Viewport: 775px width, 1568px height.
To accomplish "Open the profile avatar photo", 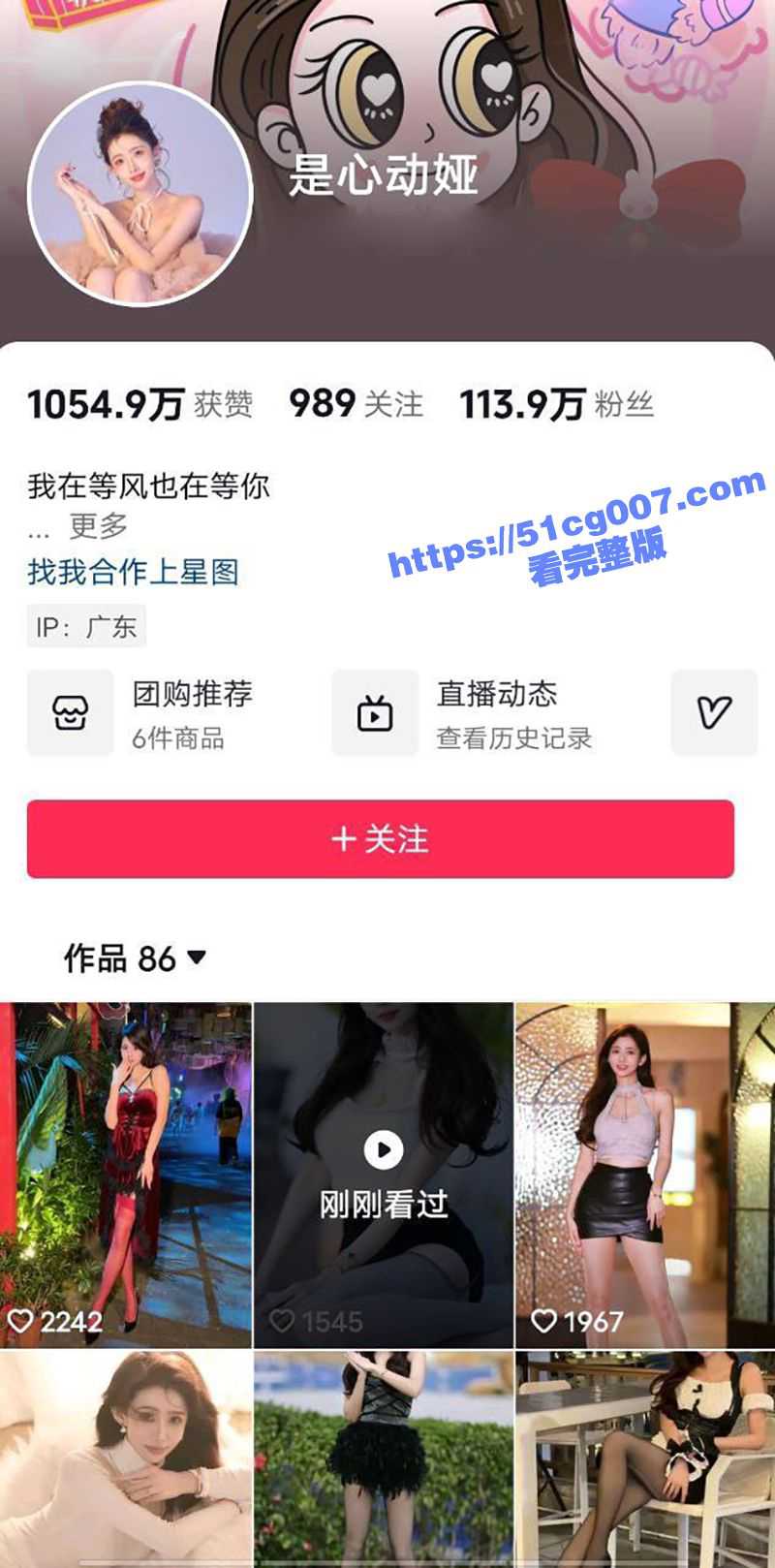I will [x=140, y=194].
